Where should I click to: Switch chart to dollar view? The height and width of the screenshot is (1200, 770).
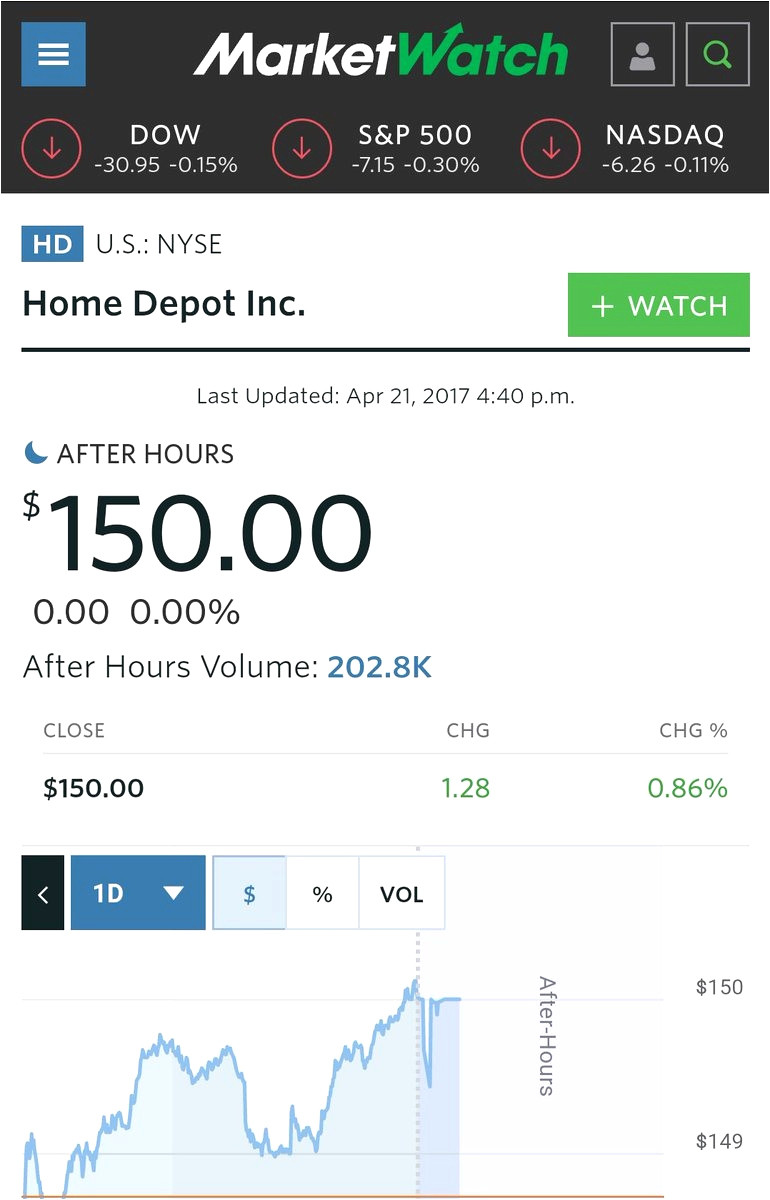pyautogui.click(x=249, y=893)
